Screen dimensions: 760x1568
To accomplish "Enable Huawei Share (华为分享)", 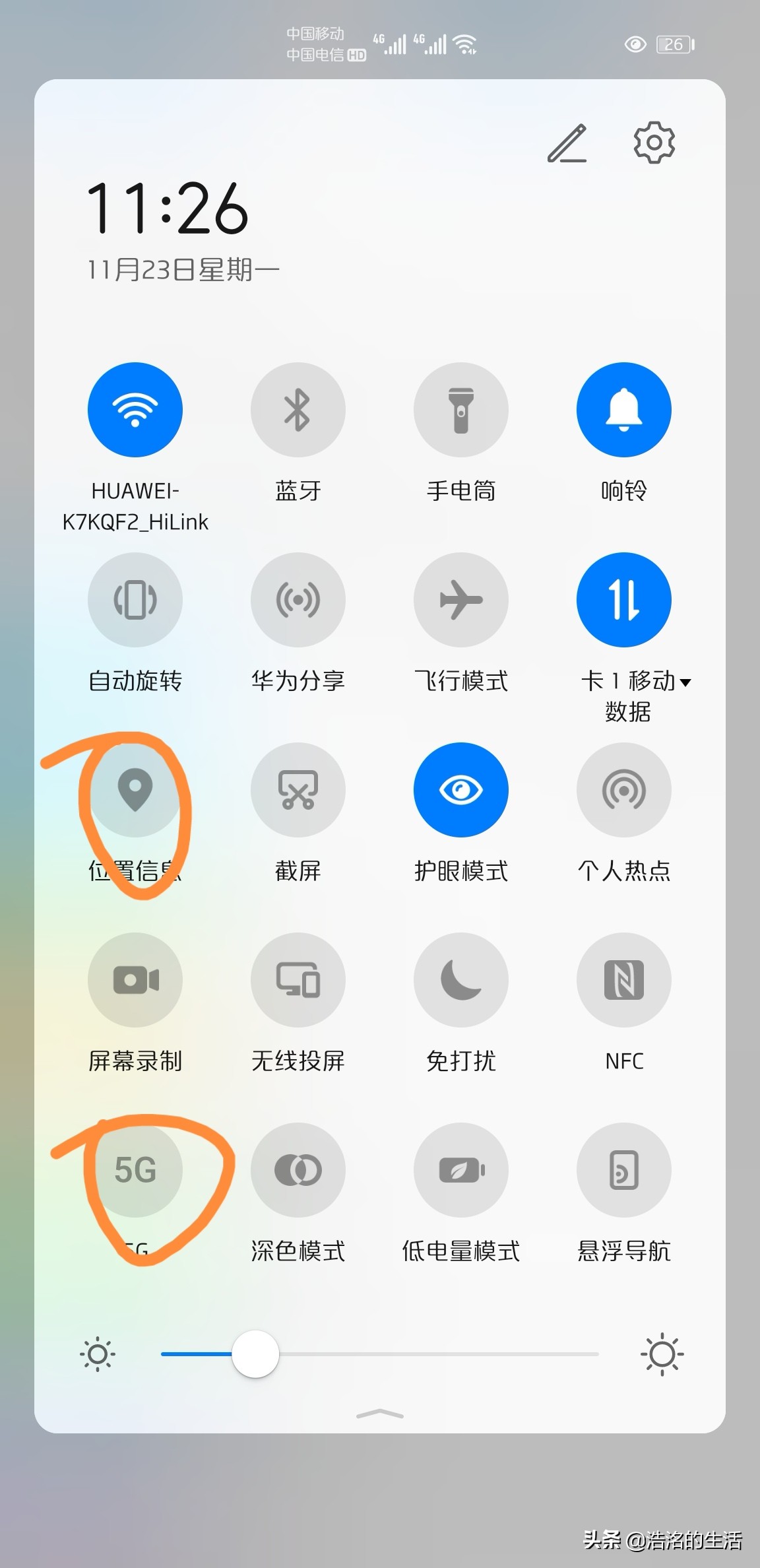I will click(x=298, y=599).
